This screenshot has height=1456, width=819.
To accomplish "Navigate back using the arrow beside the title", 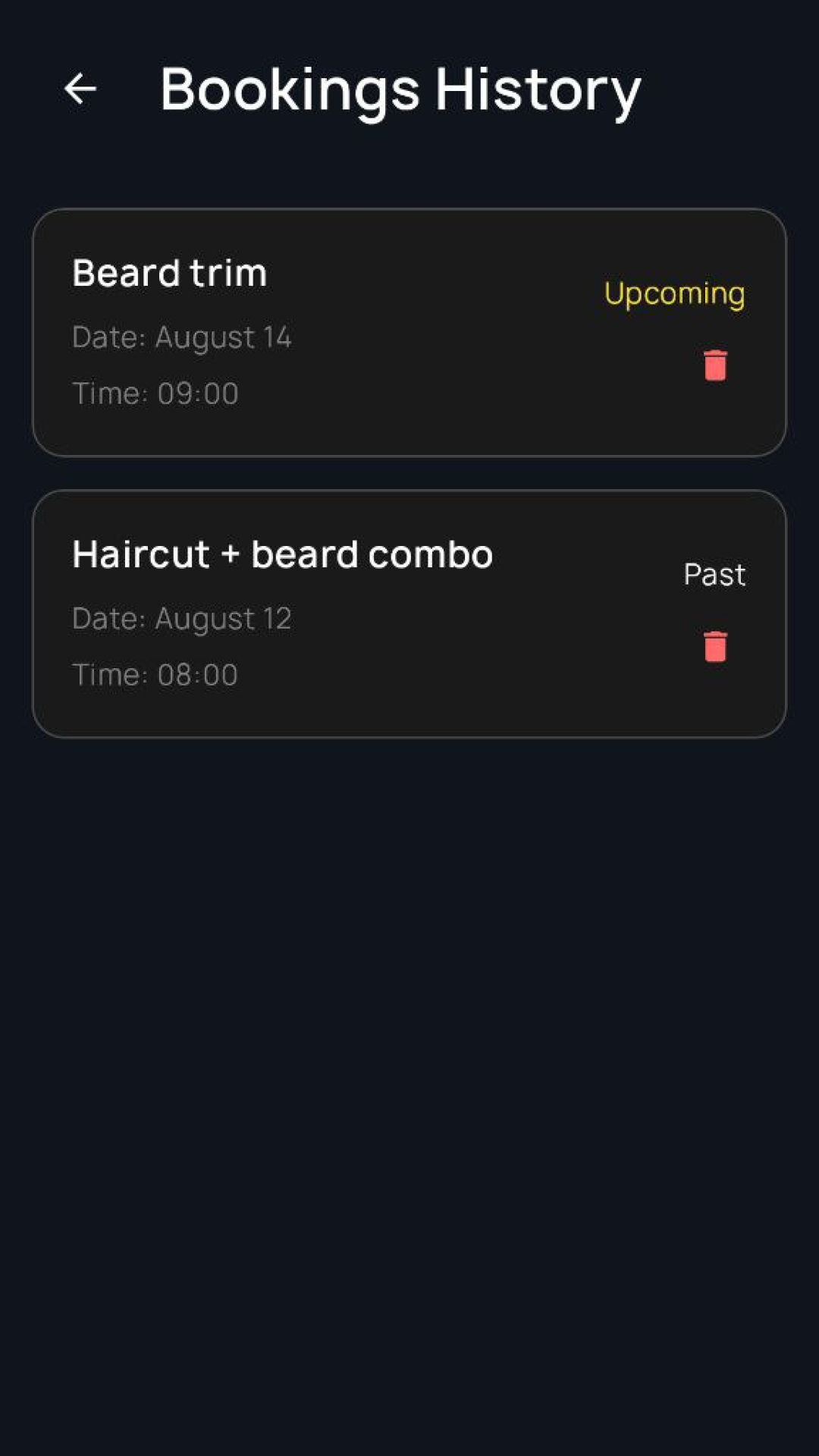I will coord(81,90).
